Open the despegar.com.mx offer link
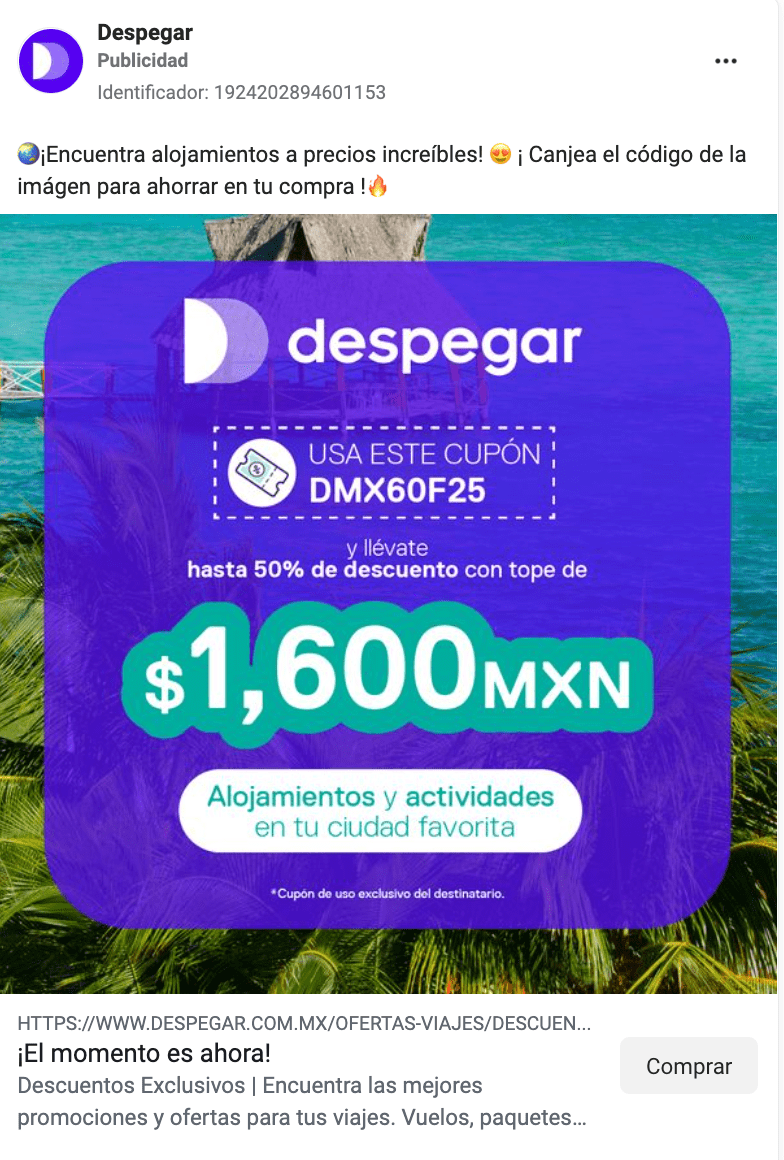 coord(303,1024)
